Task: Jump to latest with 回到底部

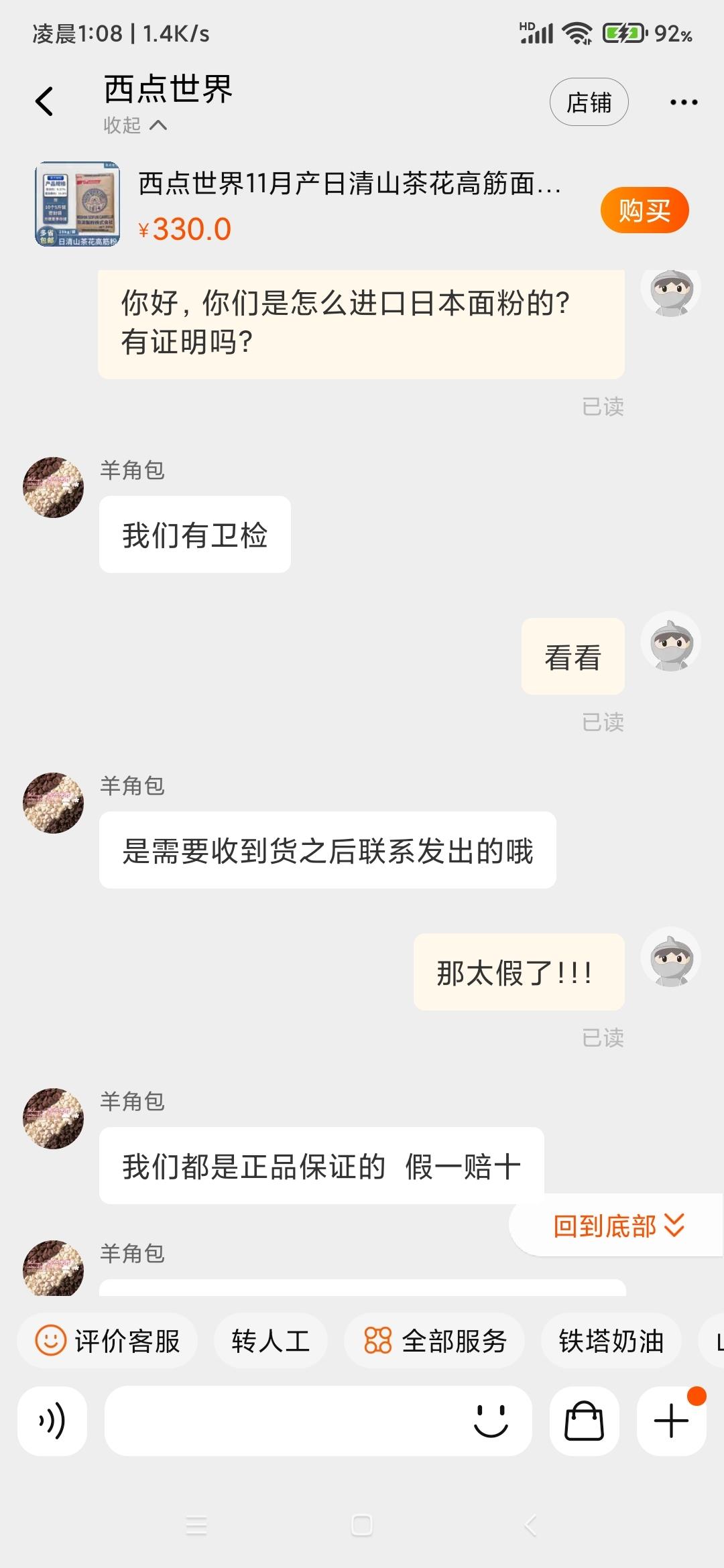Action: point(617,1226)
